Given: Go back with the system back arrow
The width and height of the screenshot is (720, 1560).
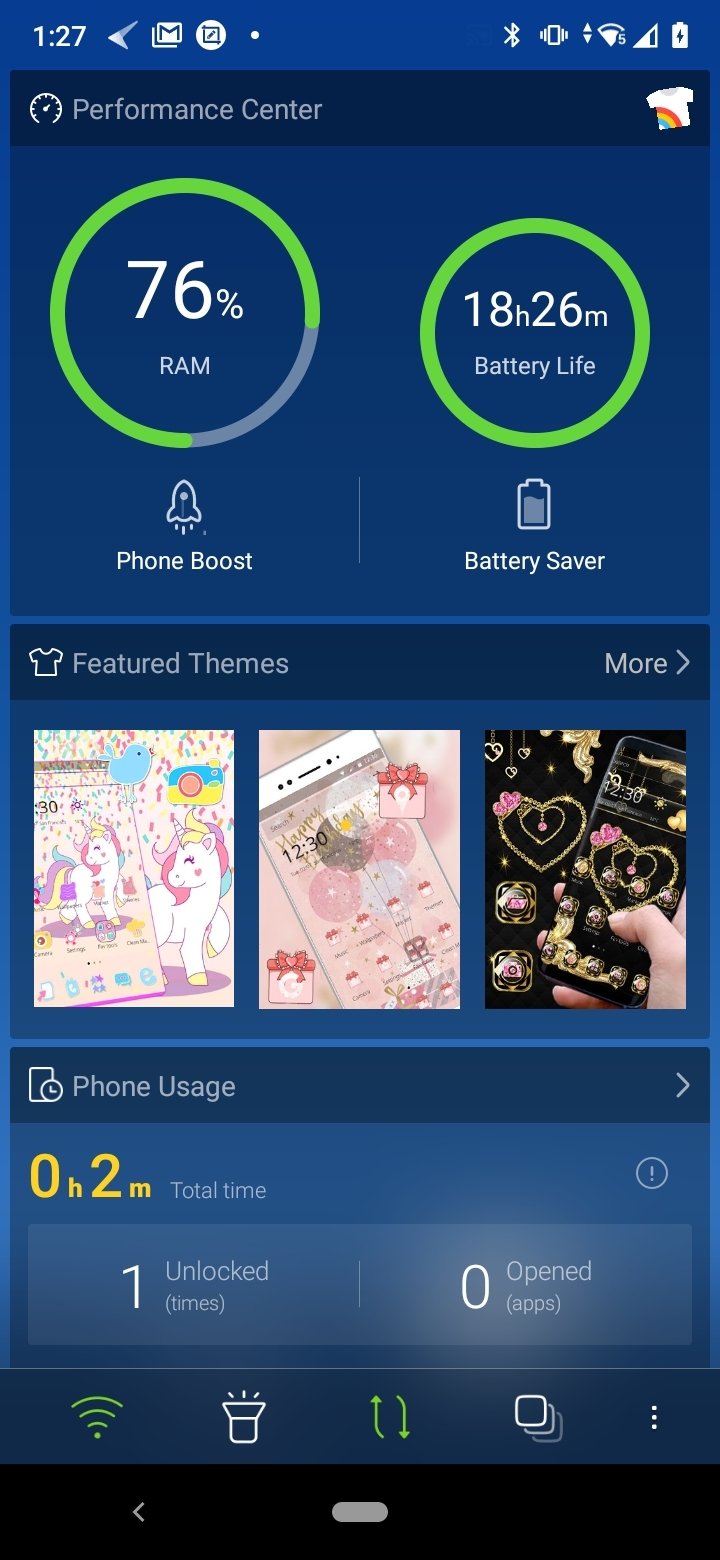Looking at the screenshot, I should (x=139, y=1512).
